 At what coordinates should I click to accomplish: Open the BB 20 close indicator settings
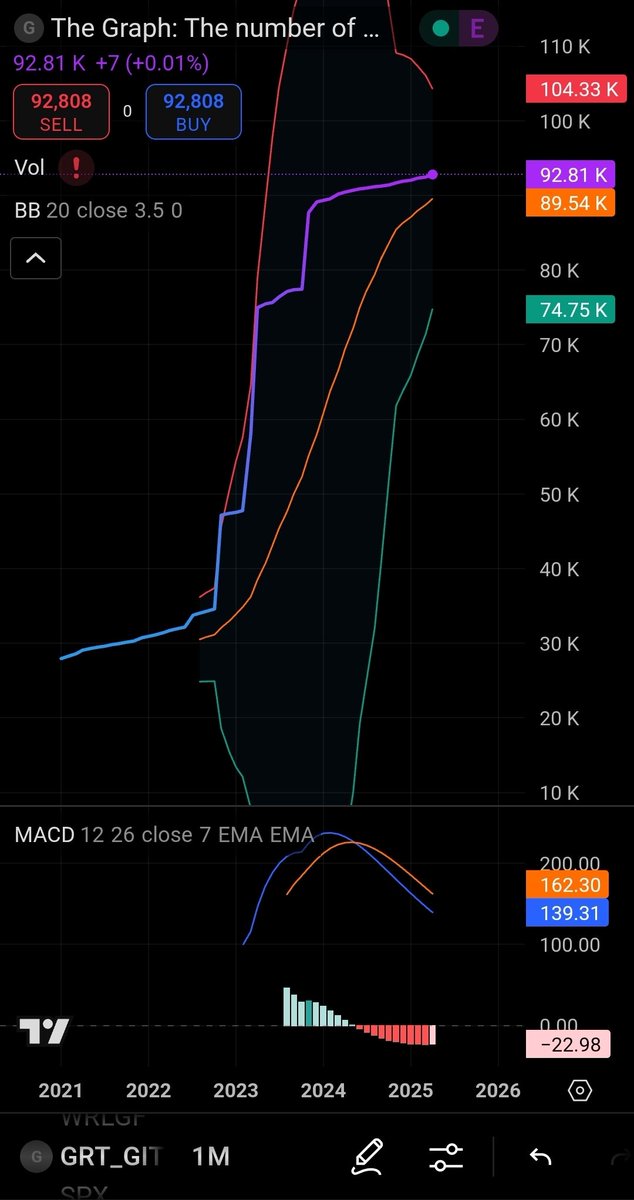coord(99,211)
